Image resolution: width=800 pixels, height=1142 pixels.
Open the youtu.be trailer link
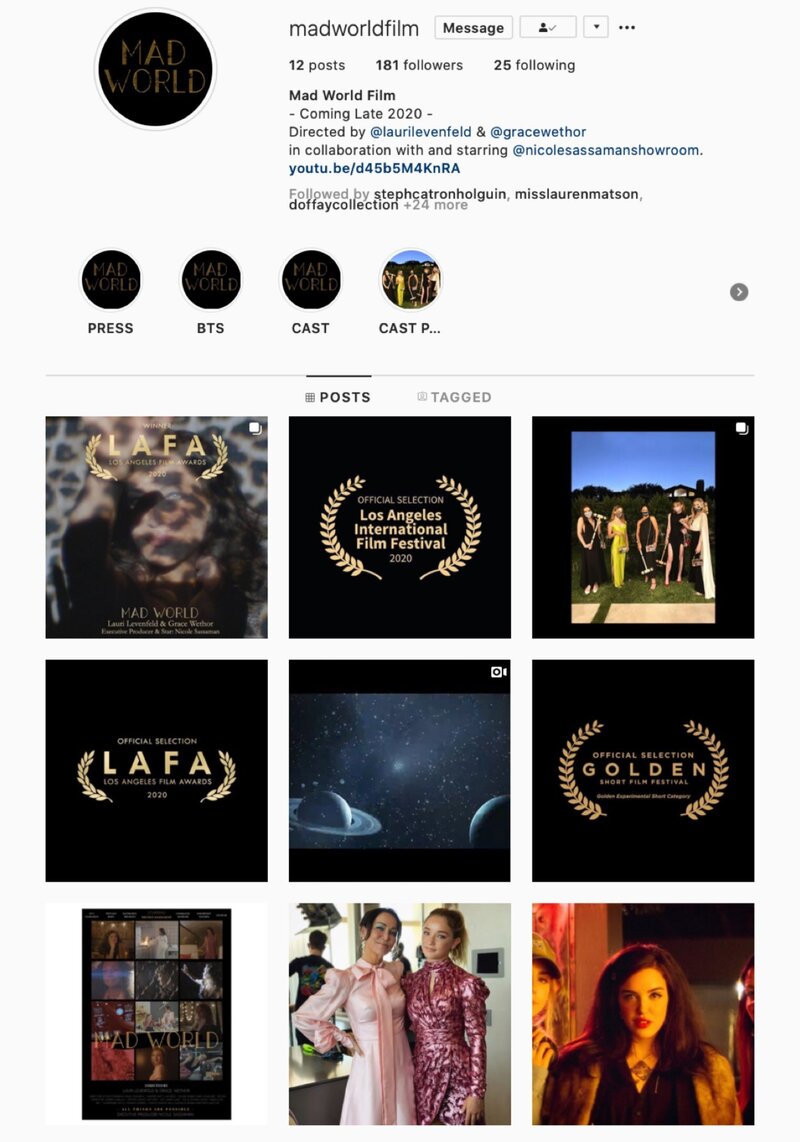374,168
